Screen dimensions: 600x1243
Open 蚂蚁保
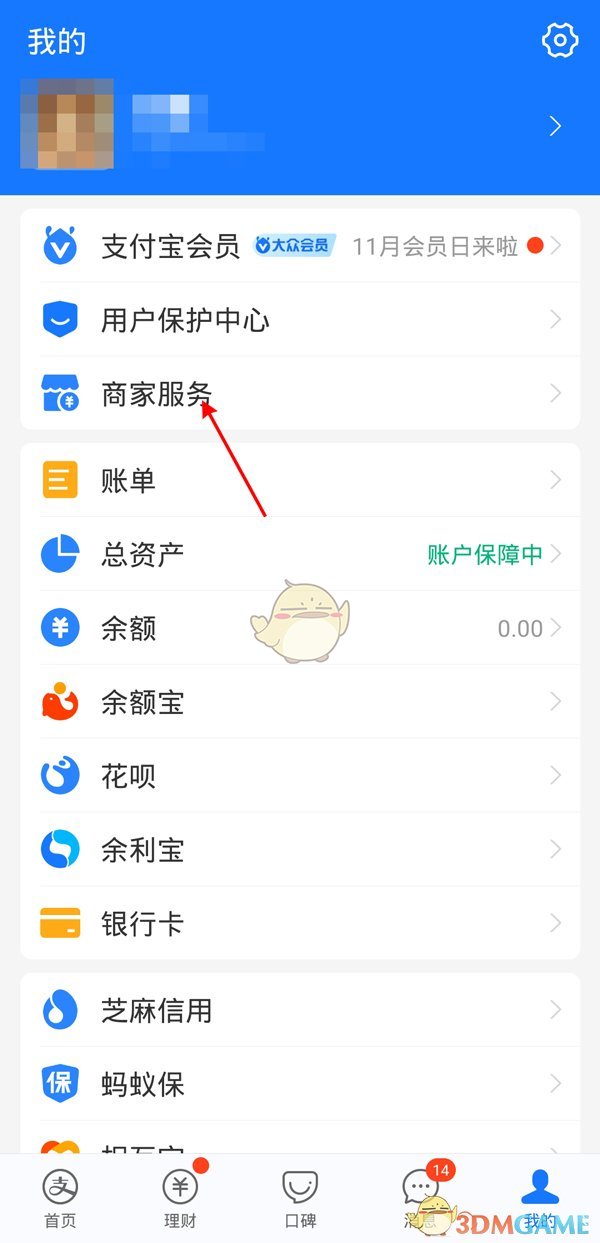click(x=300, y=1084)
